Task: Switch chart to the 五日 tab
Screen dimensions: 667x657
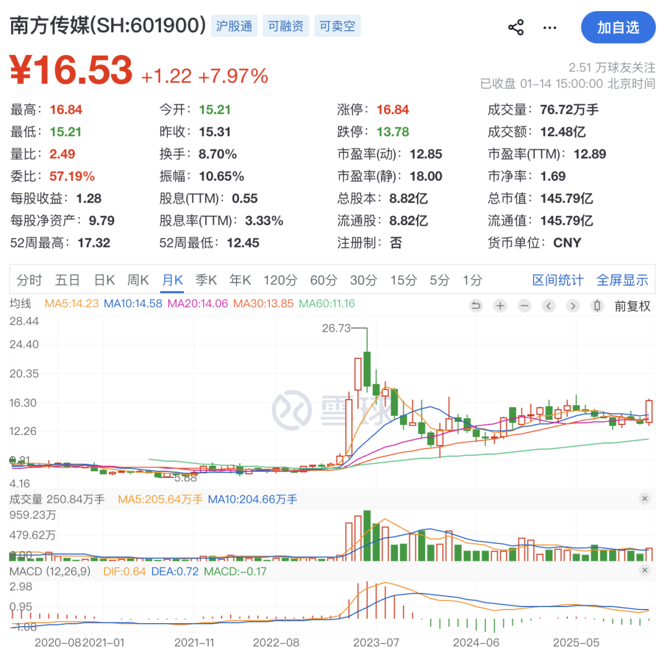Action: click(x=67, y=280)
